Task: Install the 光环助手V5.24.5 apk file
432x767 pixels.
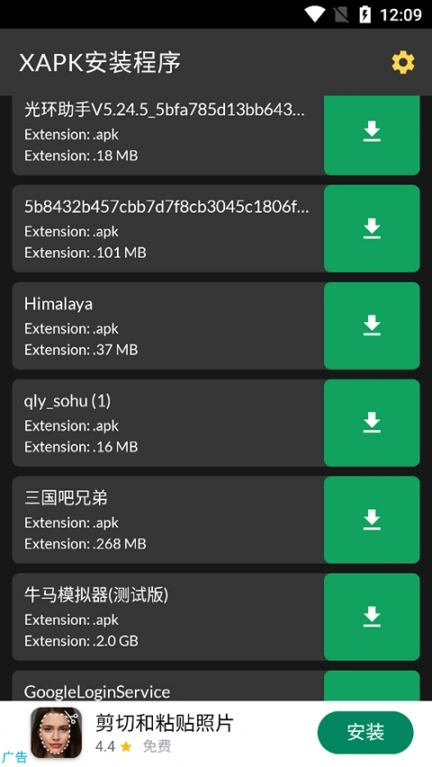Action: pyautogui.click(x=372, y=132)
